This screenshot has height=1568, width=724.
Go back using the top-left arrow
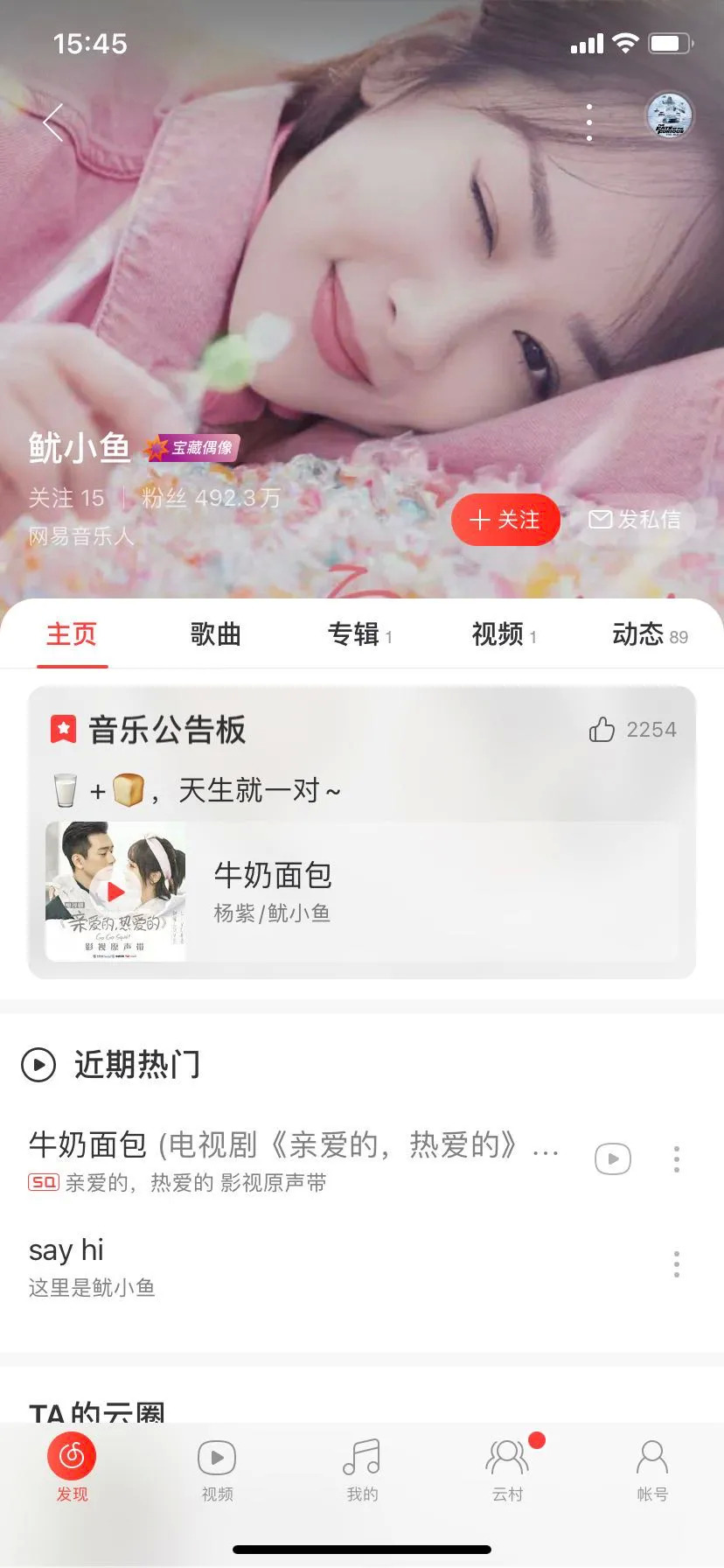(53, 122)
